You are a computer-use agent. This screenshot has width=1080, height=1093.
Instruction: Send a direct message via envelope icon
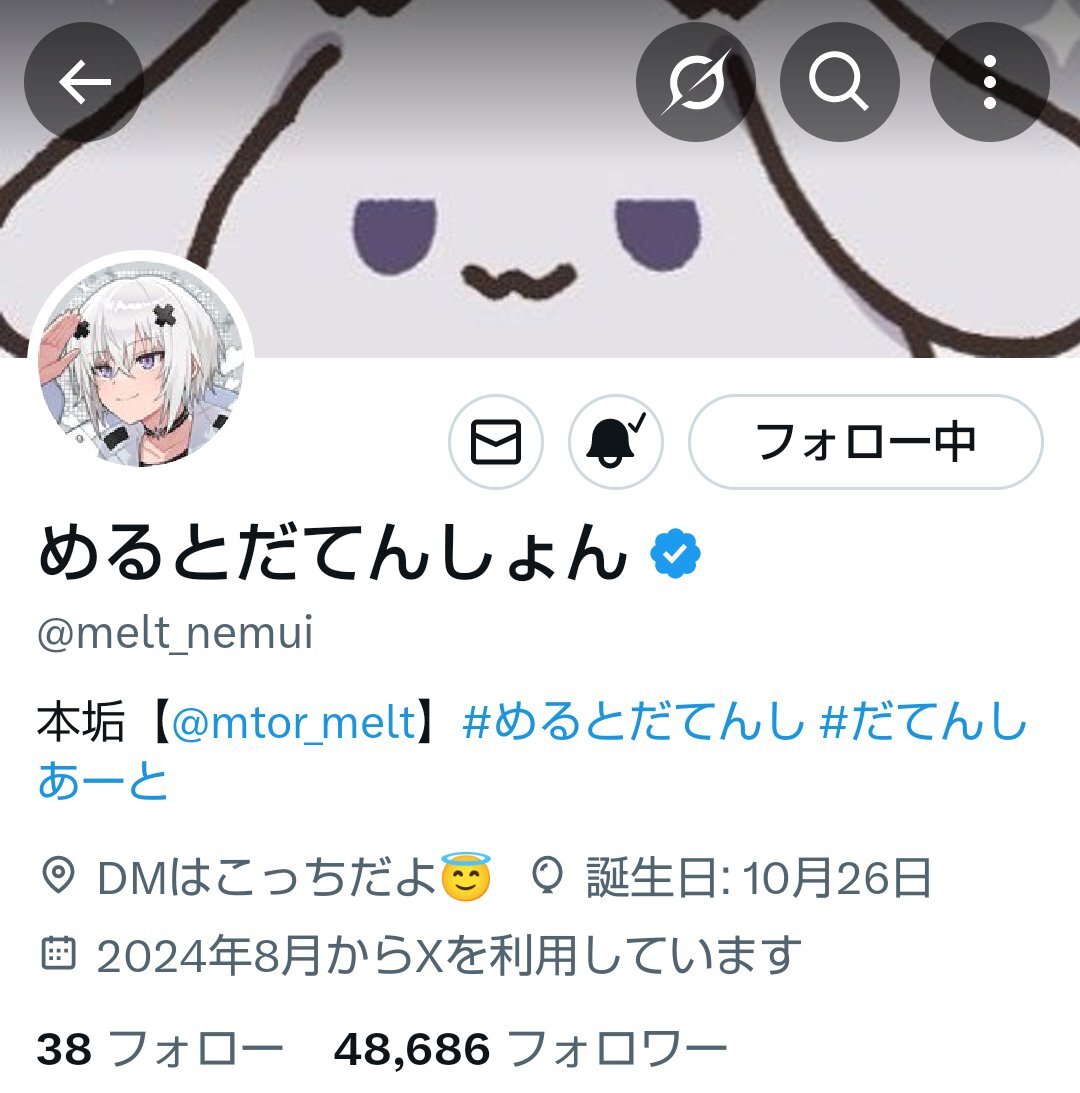pyautogui.click(x=496, y=442)
